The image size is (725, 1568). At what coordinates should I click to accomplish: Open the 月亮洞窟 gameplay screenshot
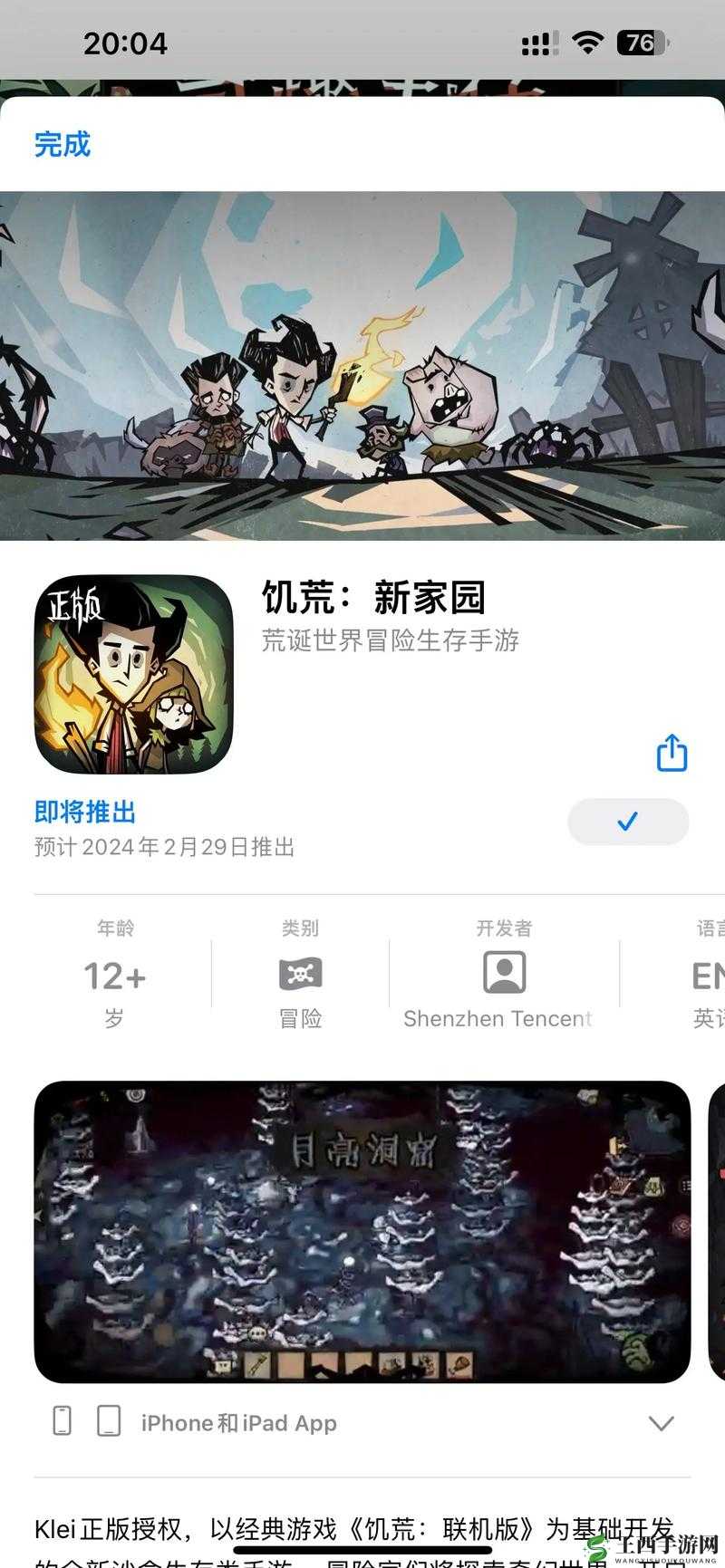[x=362, y=1231]
